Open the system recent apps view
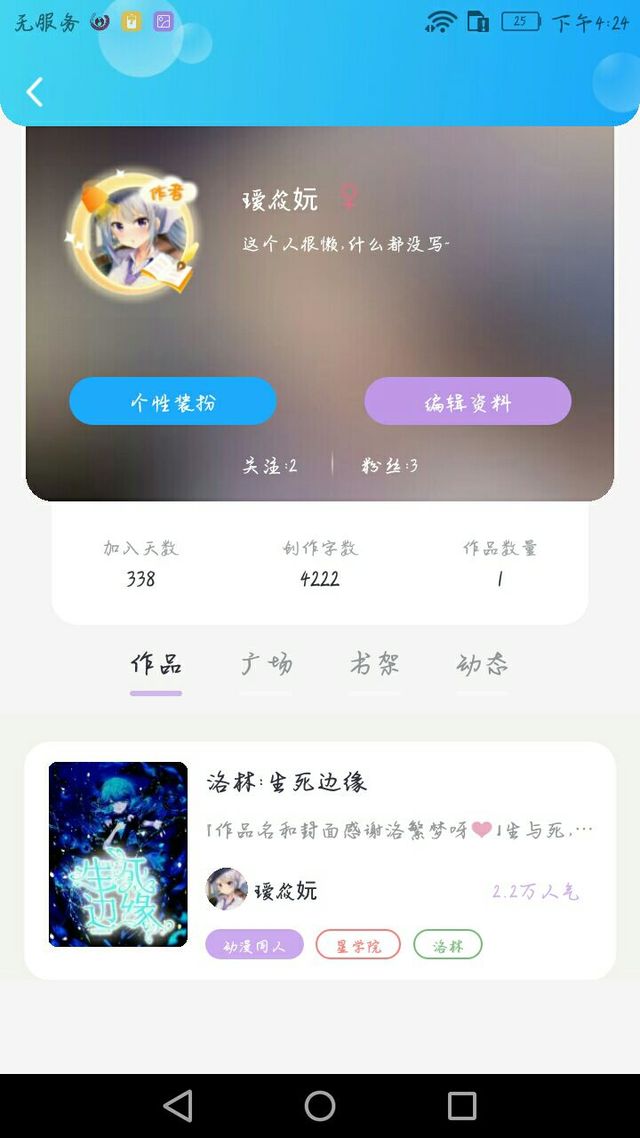 (462, 1105)
